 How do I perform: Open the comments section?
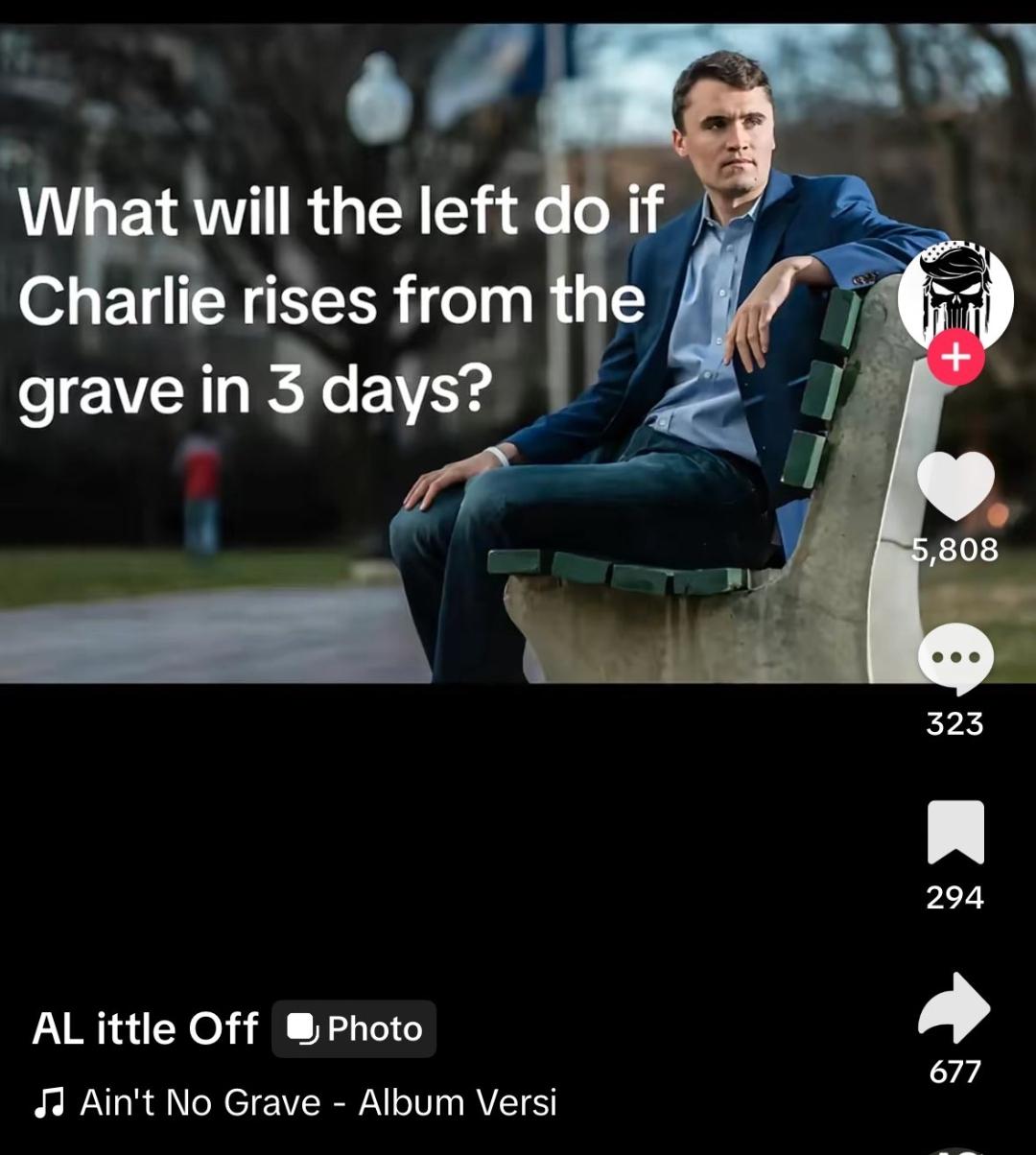955,658
